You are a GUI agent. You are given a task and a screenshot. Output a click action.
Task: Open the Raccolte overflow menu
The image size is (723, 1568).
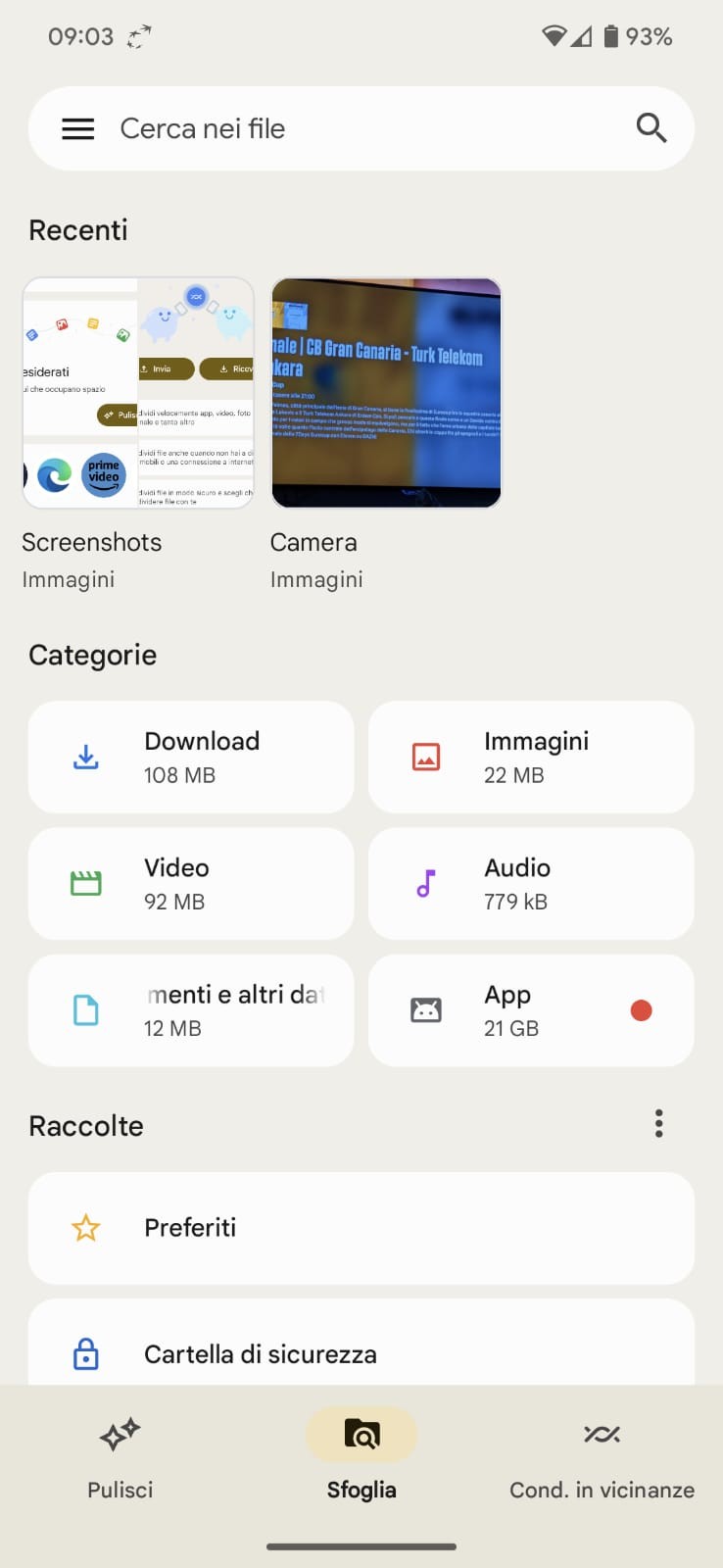659,1123
